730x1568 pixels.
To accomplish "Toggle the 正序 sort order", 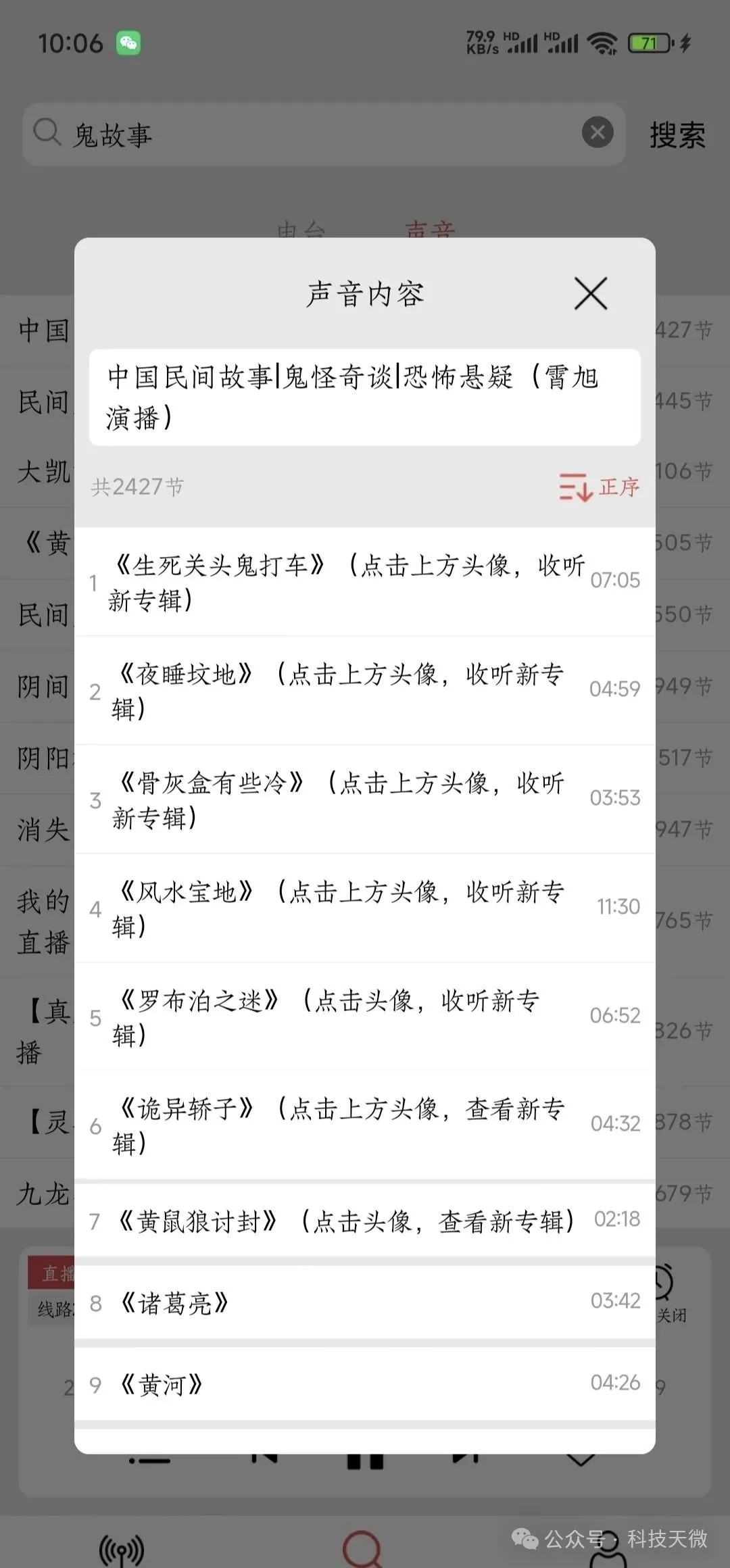I will click(x=599, y=487).
